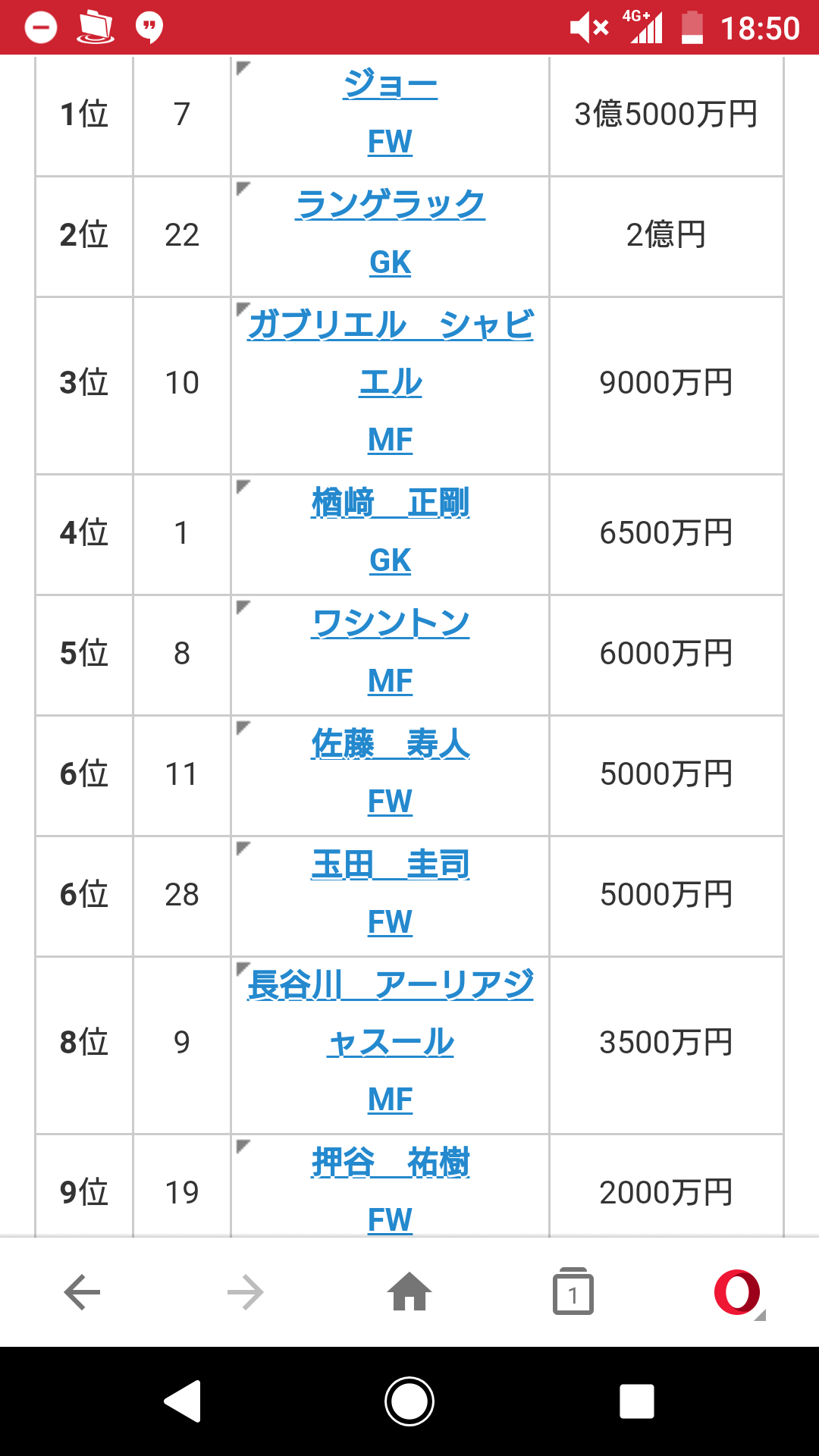Open player link 玉田 圭司

tap(390, 864)
